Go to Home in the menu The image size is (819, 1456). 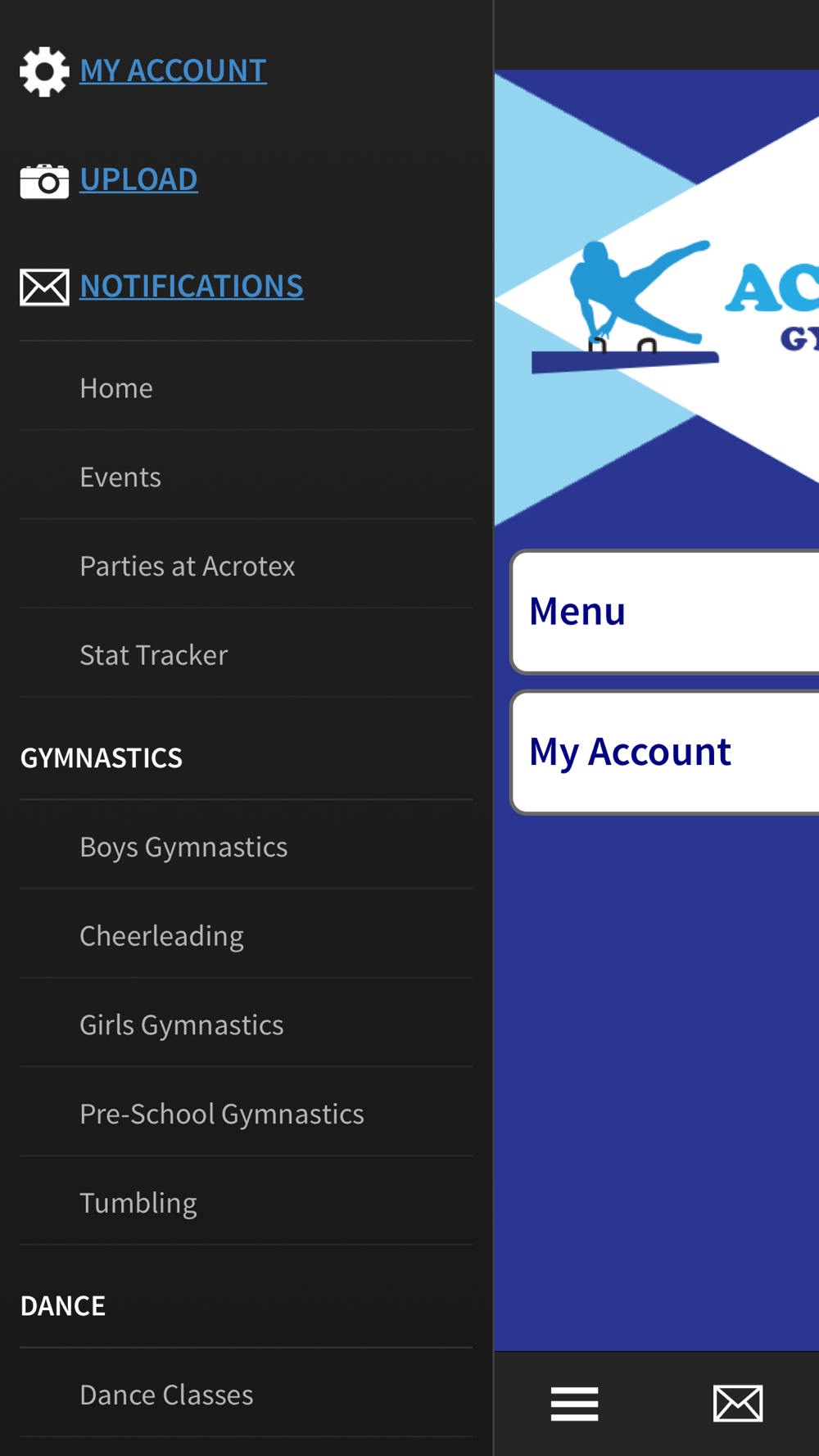coord(247,387)
